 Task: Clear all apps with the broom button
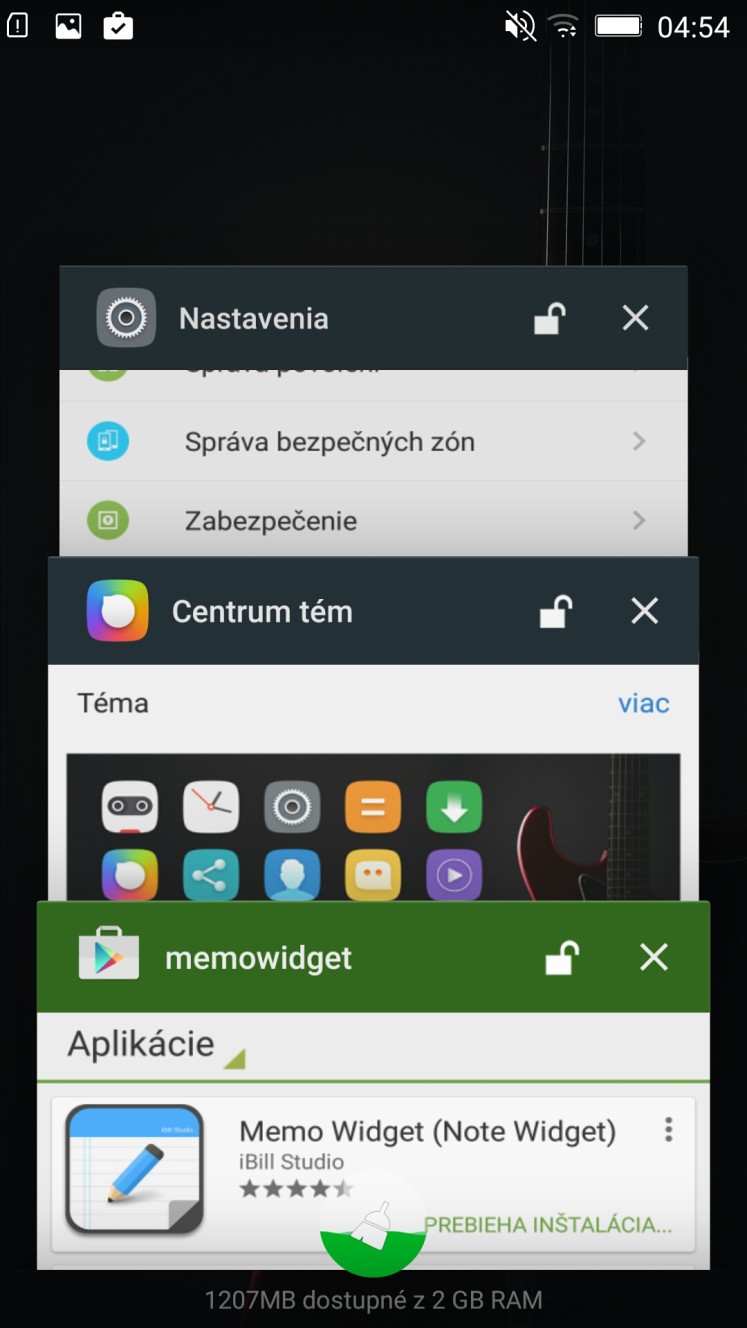click(373, 1223)
